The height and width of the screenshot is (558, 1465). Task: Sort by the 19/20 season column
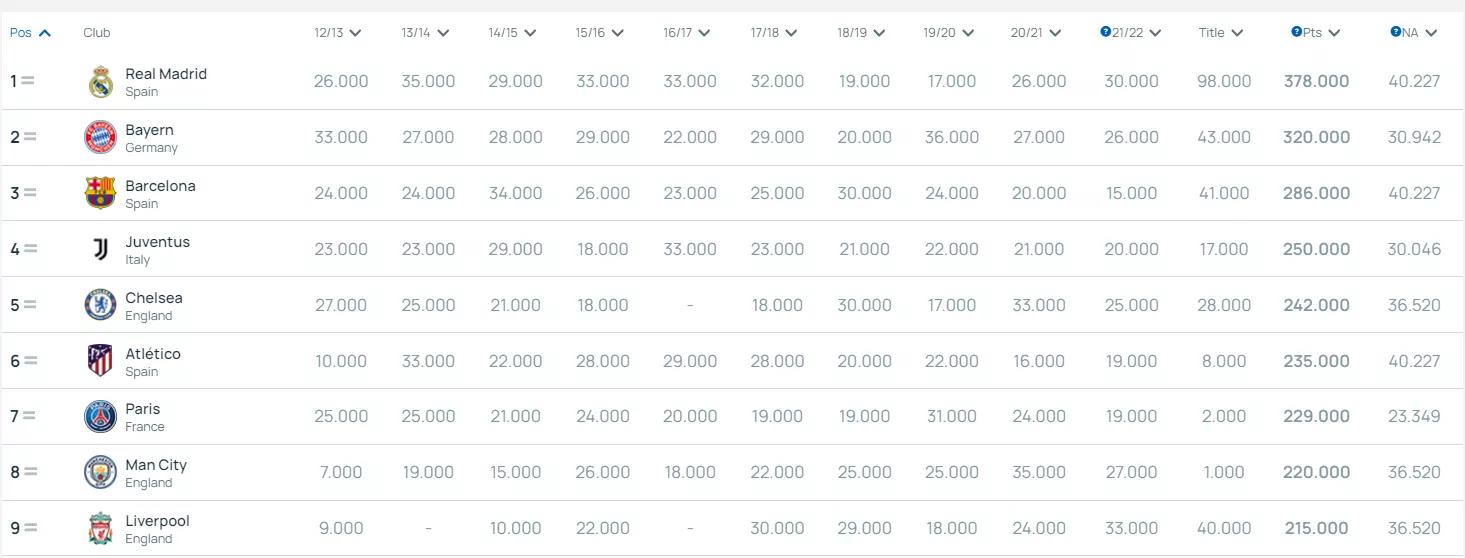(948, 33)
